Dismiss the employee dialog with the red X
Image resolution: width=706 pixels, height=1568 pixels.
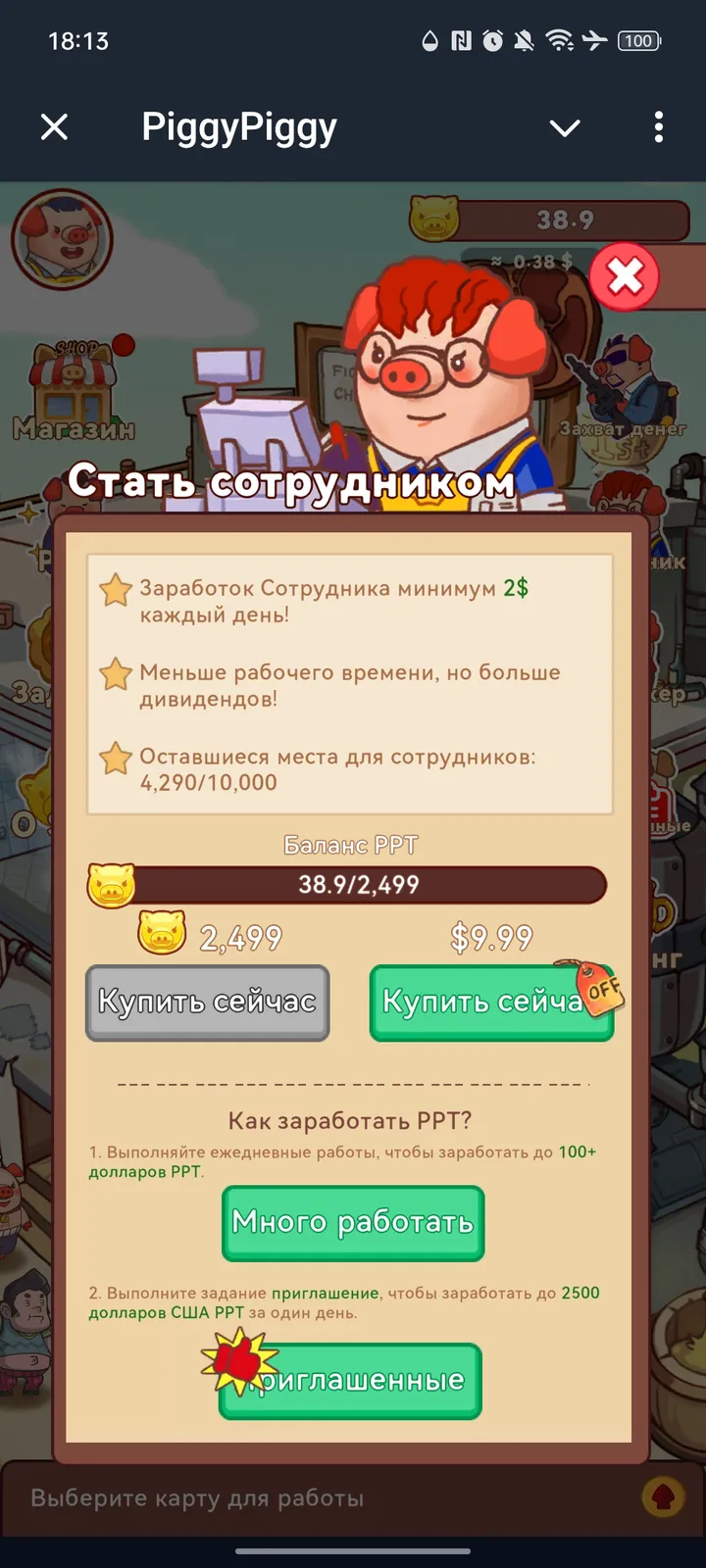(x=625, y=277)
